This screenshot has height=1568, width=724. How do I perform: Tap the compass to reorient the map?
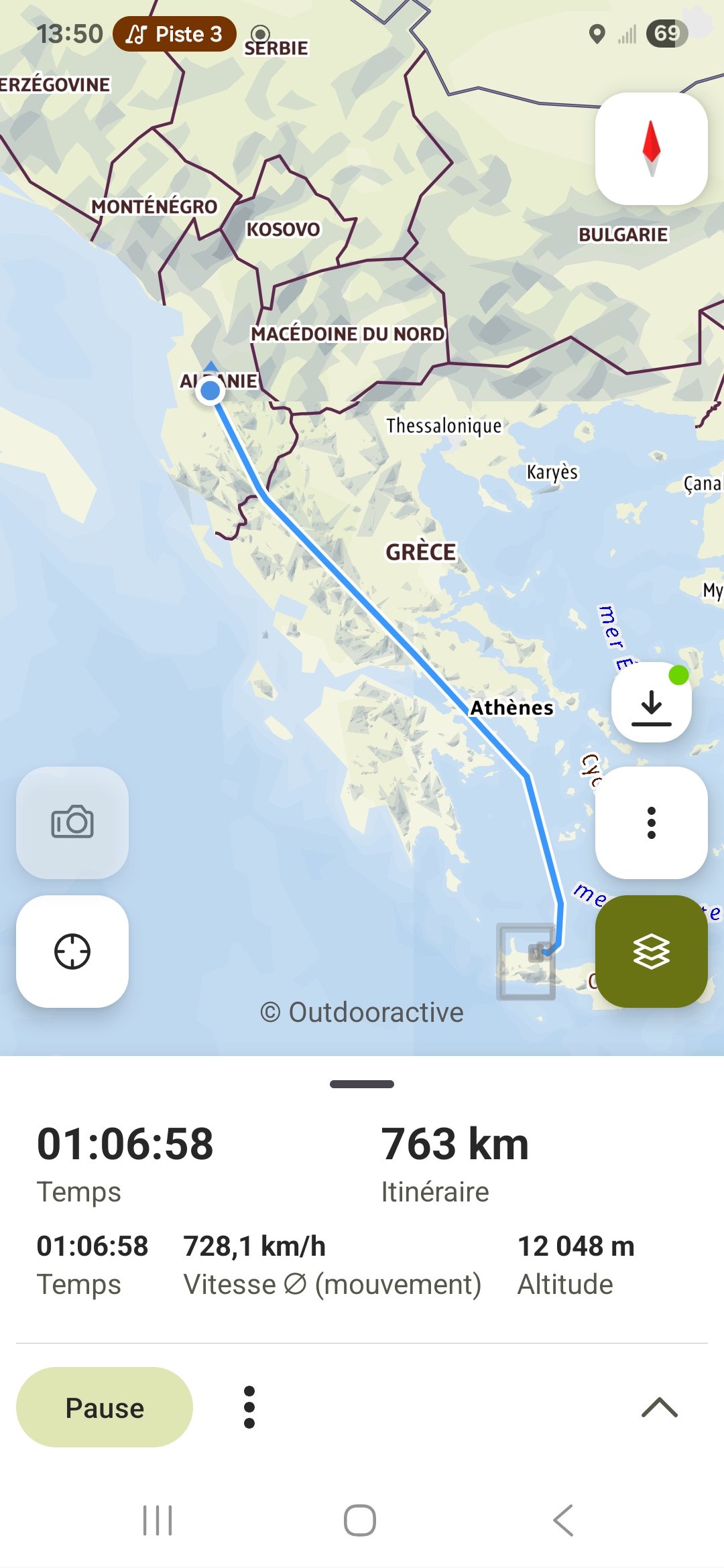(651, 149)
